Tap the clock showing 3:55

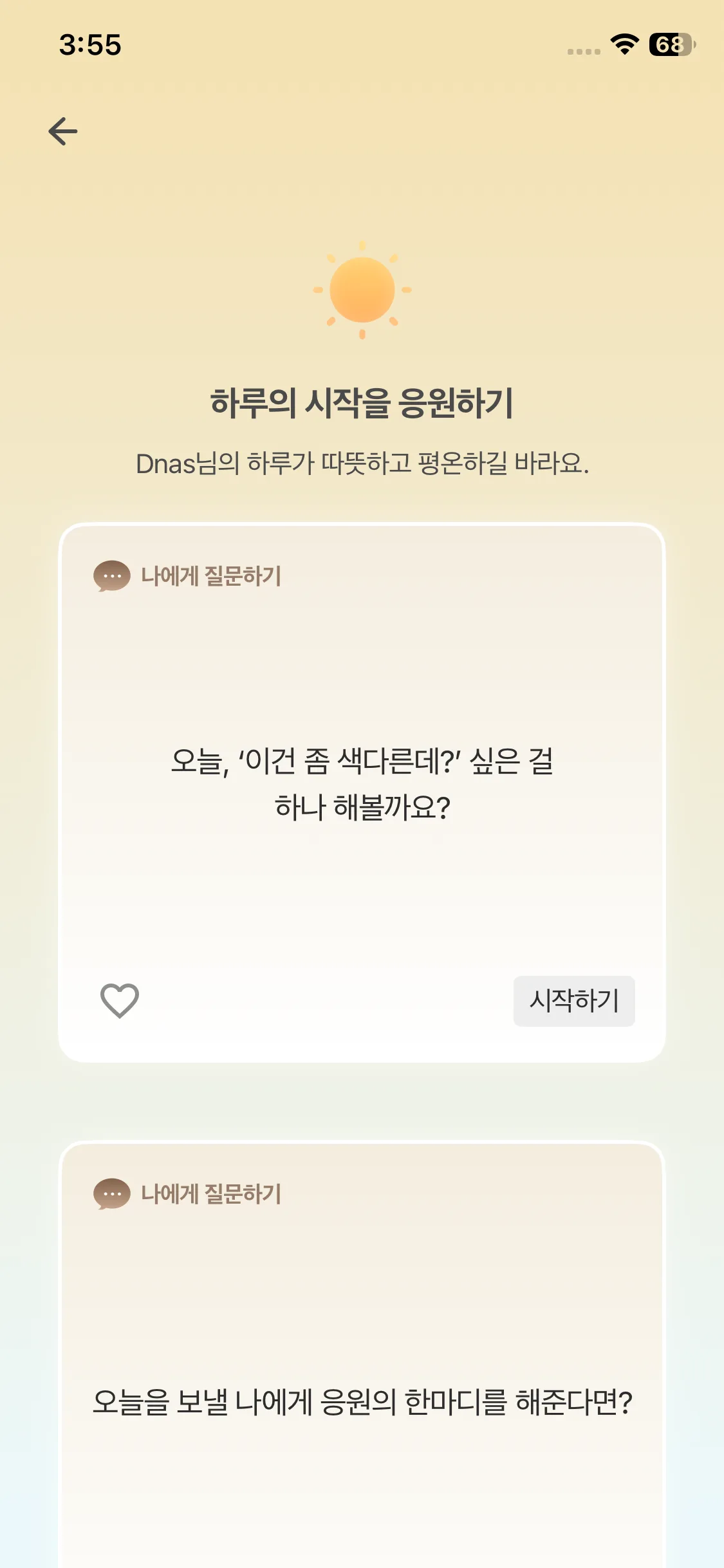91,44
